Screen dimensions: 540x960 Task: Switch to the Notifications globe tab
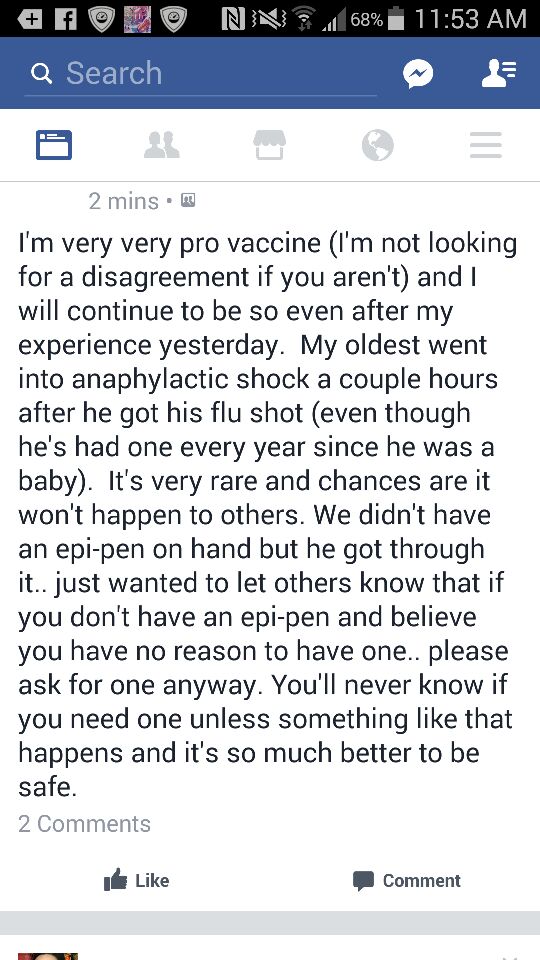[378, 145]
